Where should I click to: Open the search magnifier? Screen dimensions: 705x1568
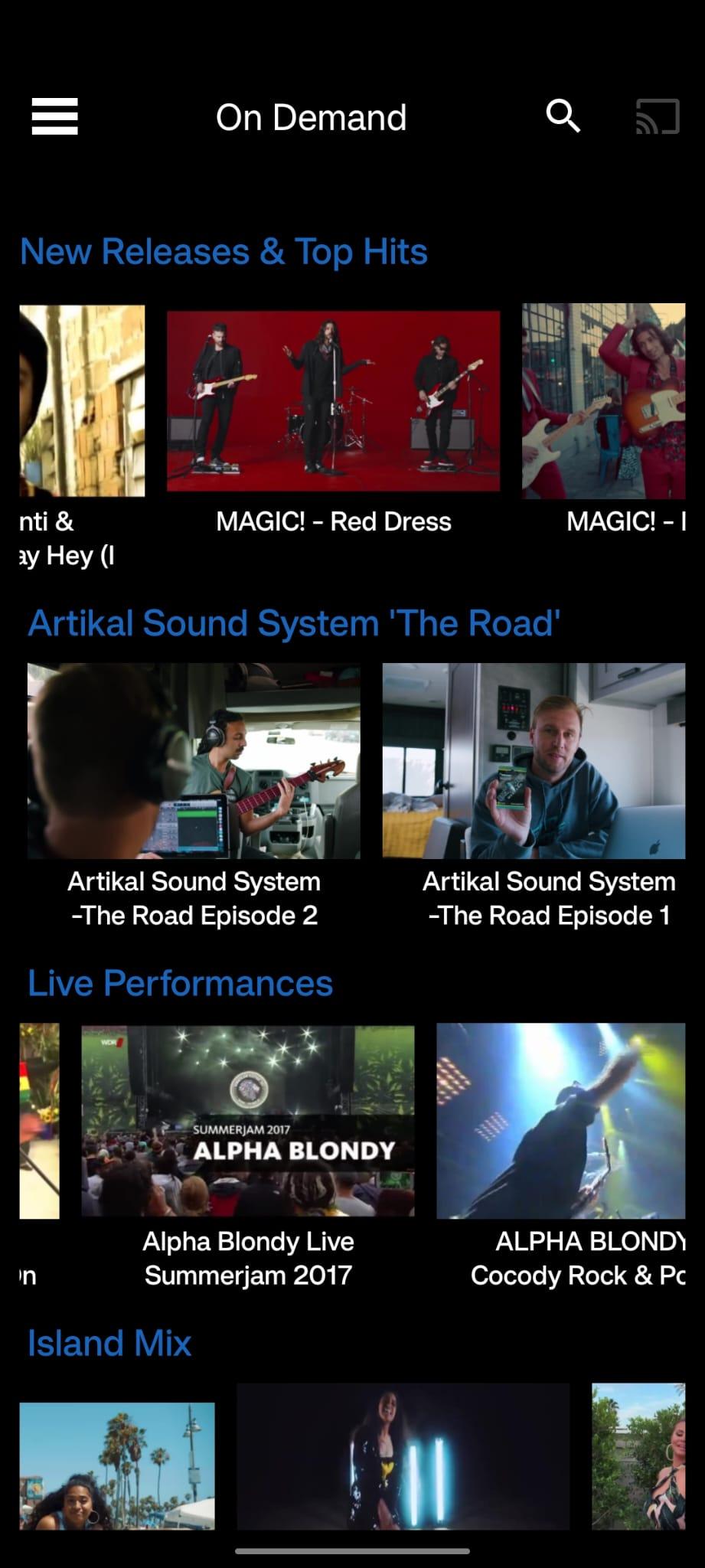coord(563,116)
